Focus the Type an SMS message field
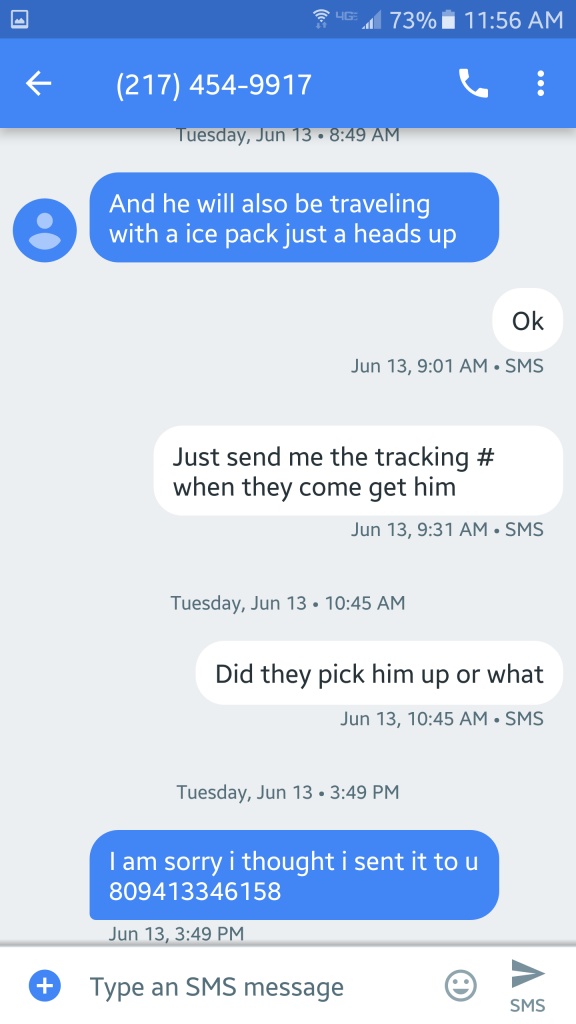The width and height of the screenshot is (576, 1024). click(x=261, y=986)
